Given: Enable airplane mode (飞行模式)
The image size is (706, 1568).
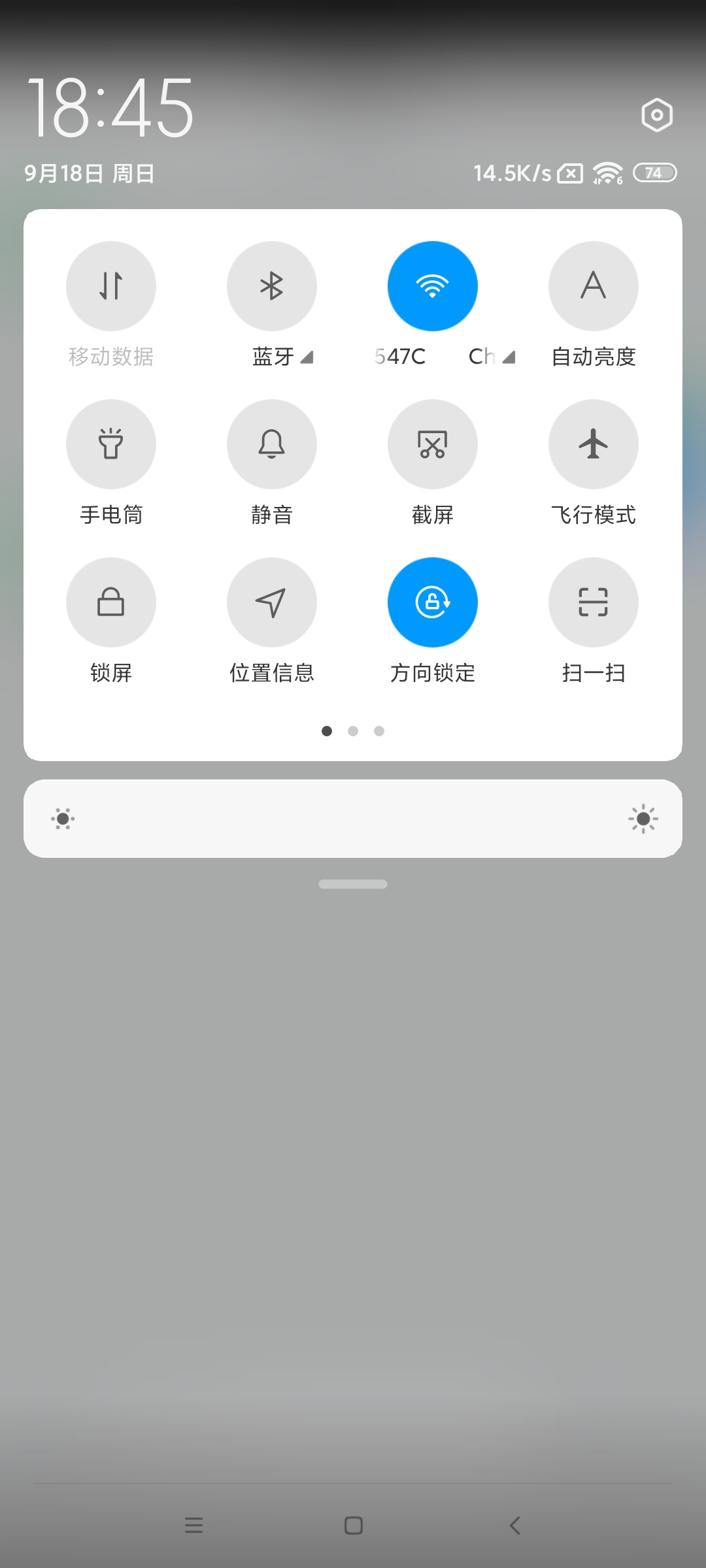Looking at the screenshot, I should [x=594, y=444].
